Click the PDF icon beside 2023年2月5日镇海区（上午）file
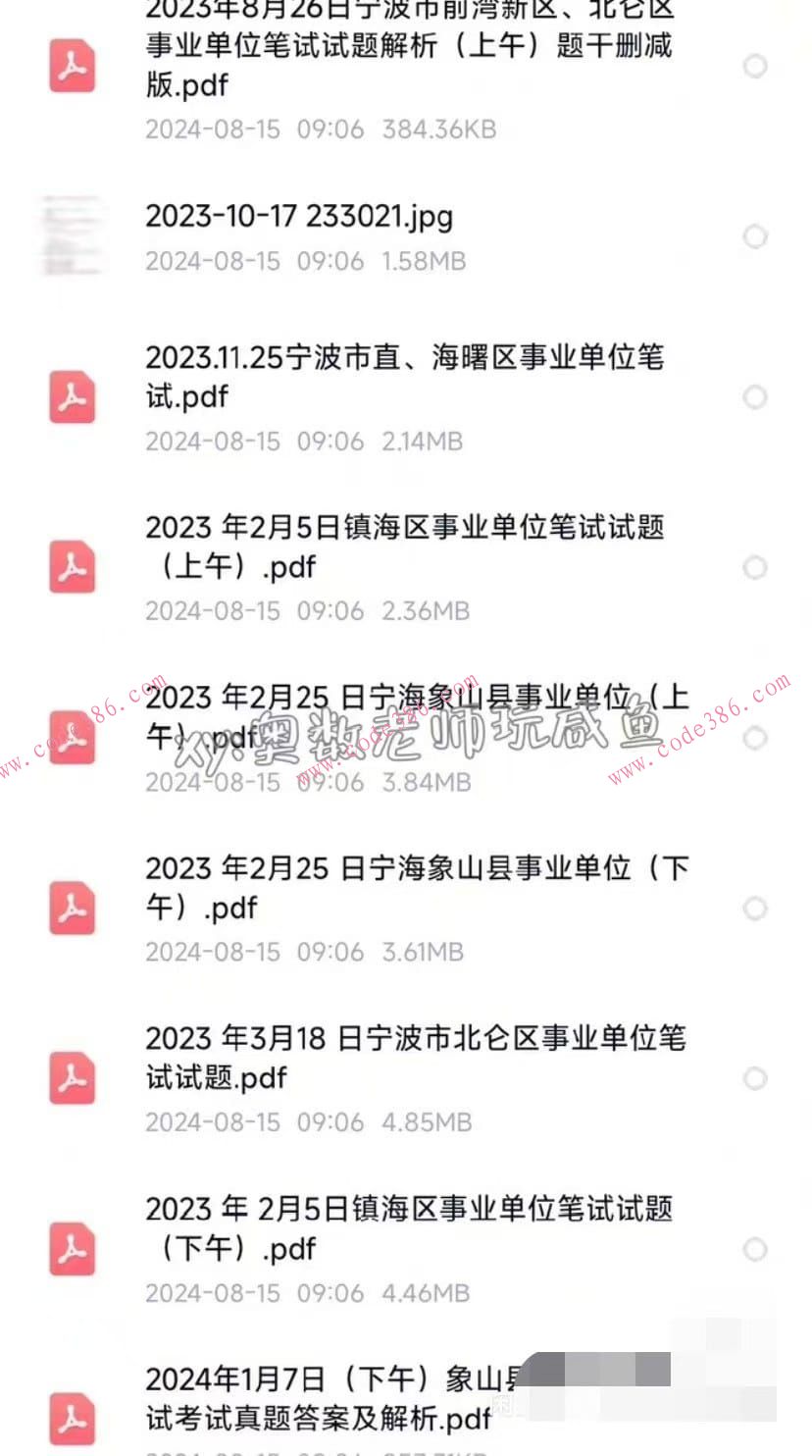The width and height of the screenshot is (812, 1456). 71,568
